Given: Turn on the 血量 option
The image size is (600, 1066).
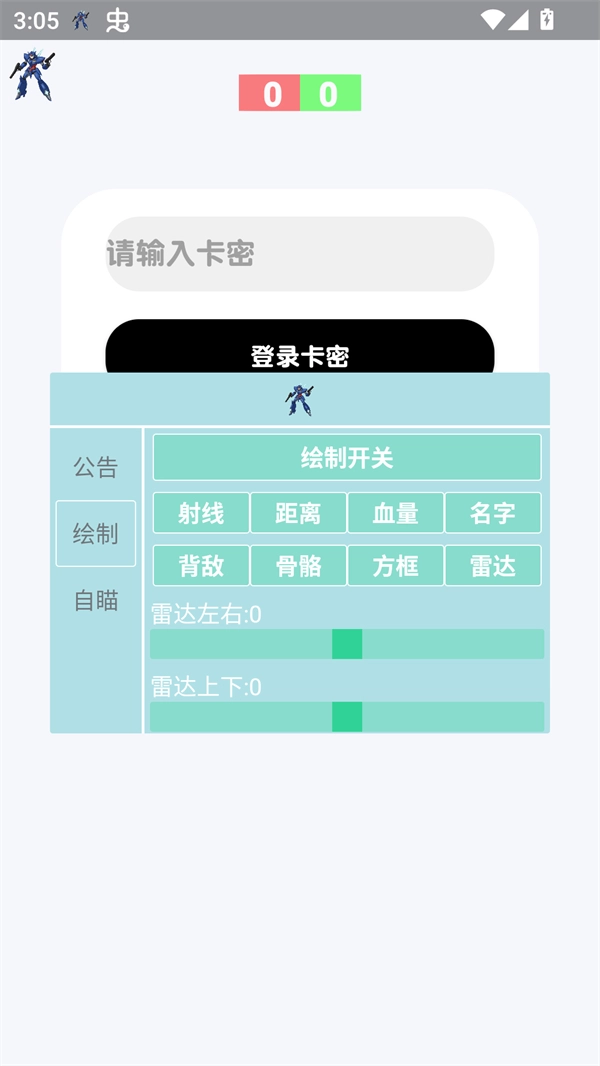Looking at the screenshot, I should pyautogui.click(x=395, y=513).
